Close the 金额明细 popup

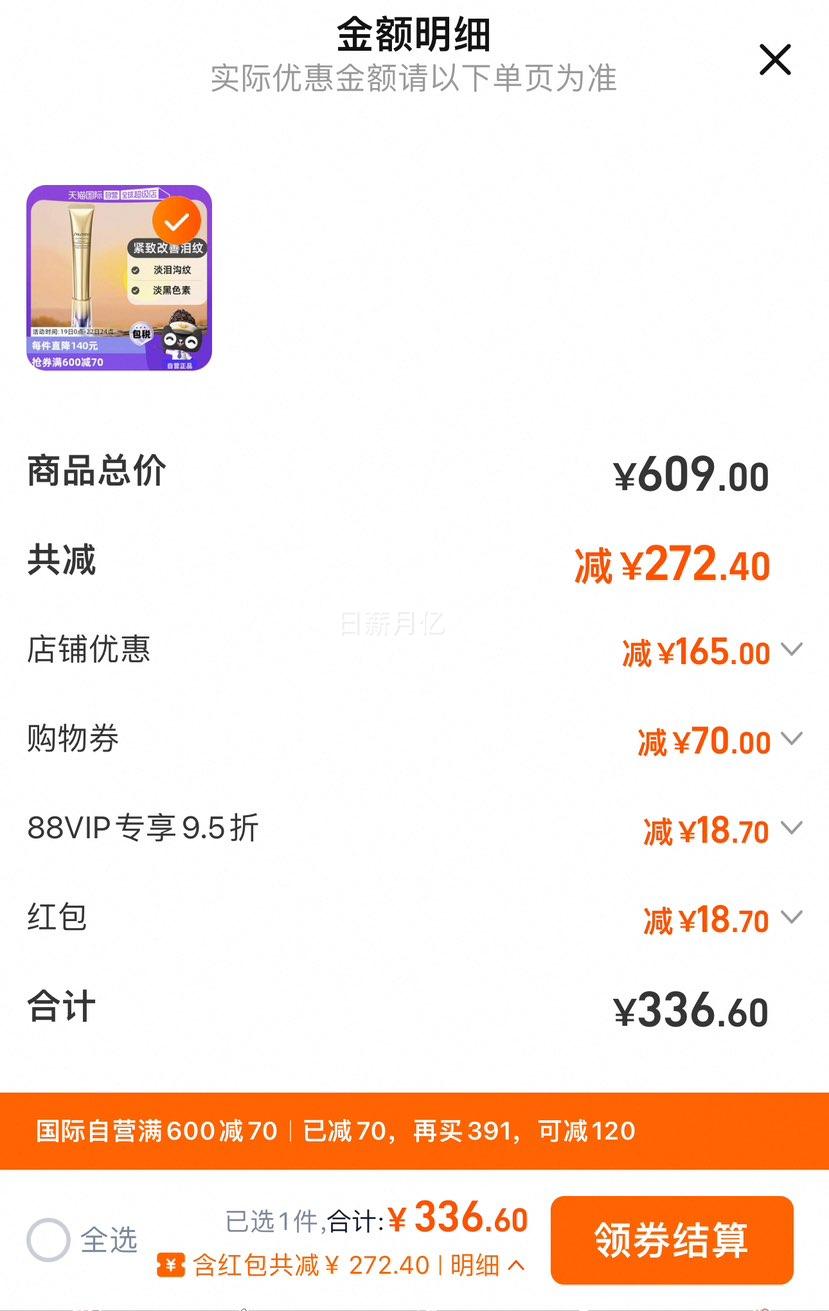(x=775, y=60)
